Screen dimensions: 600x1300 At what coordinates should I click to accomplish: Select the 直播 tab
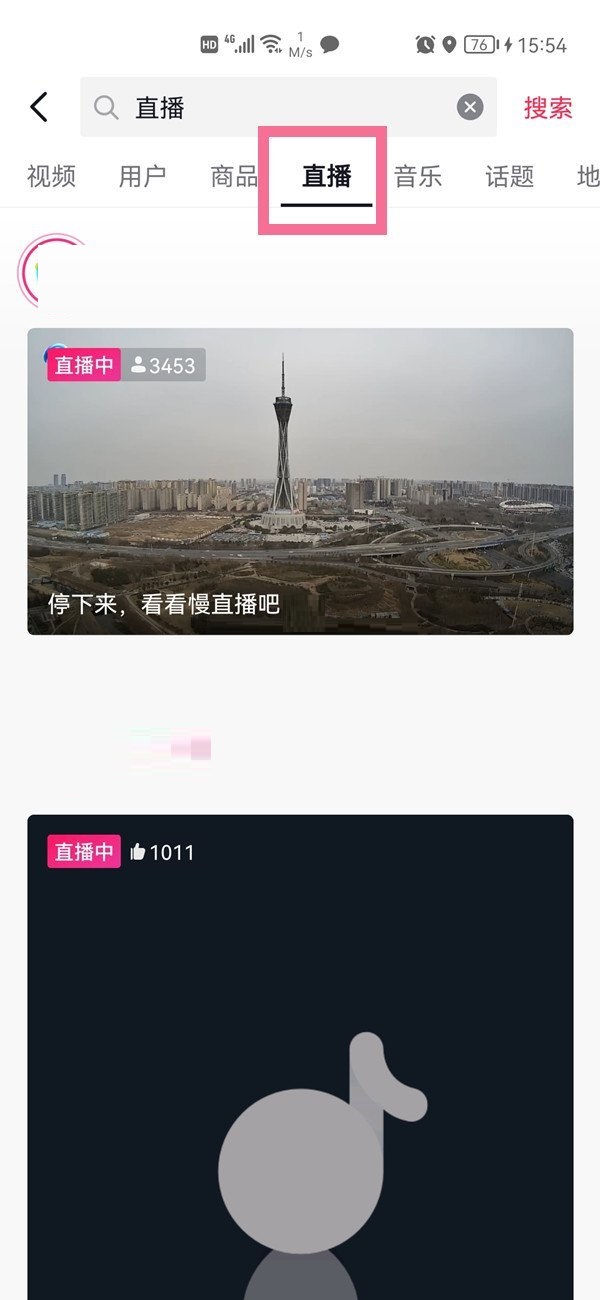coord(326,177)
